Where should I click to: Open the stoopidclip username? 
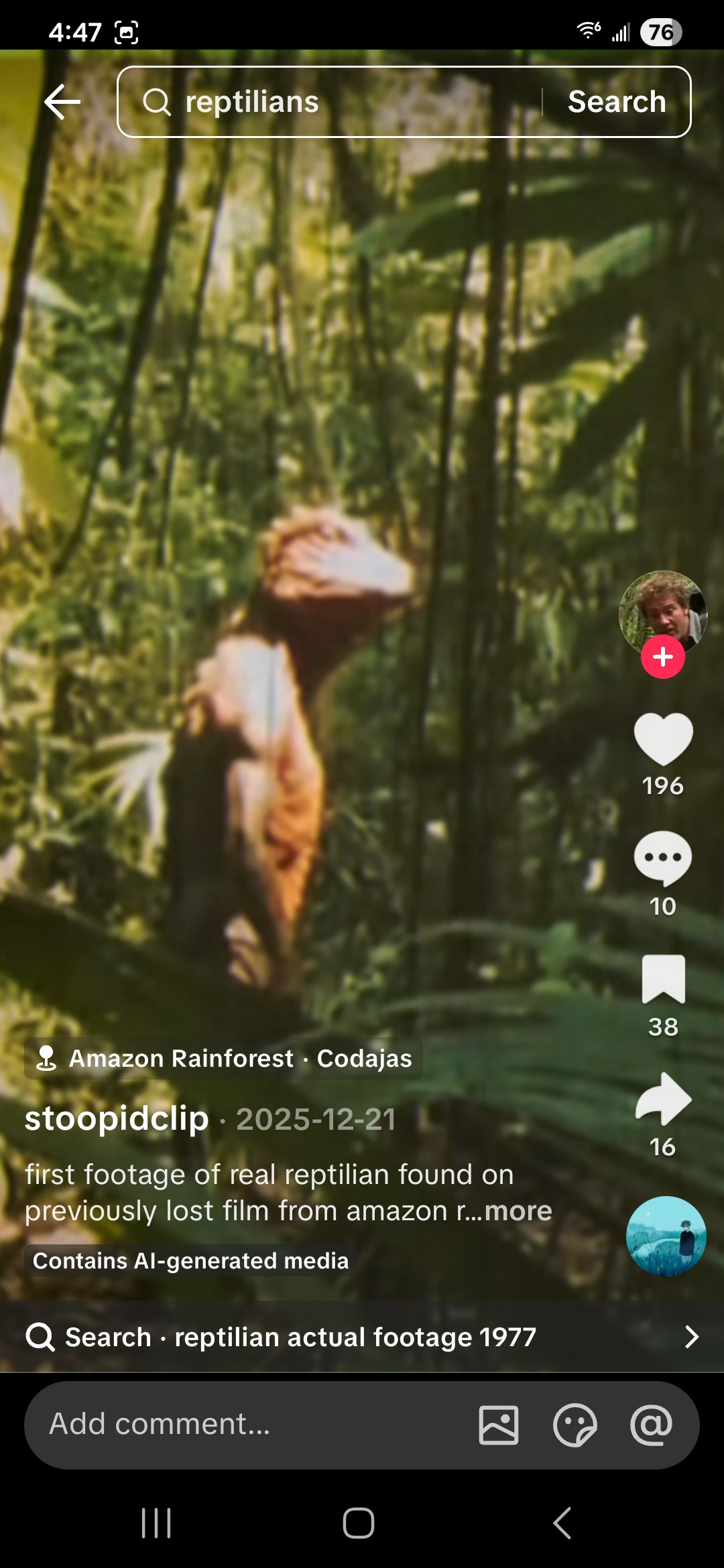click(x=117, y=1118)
